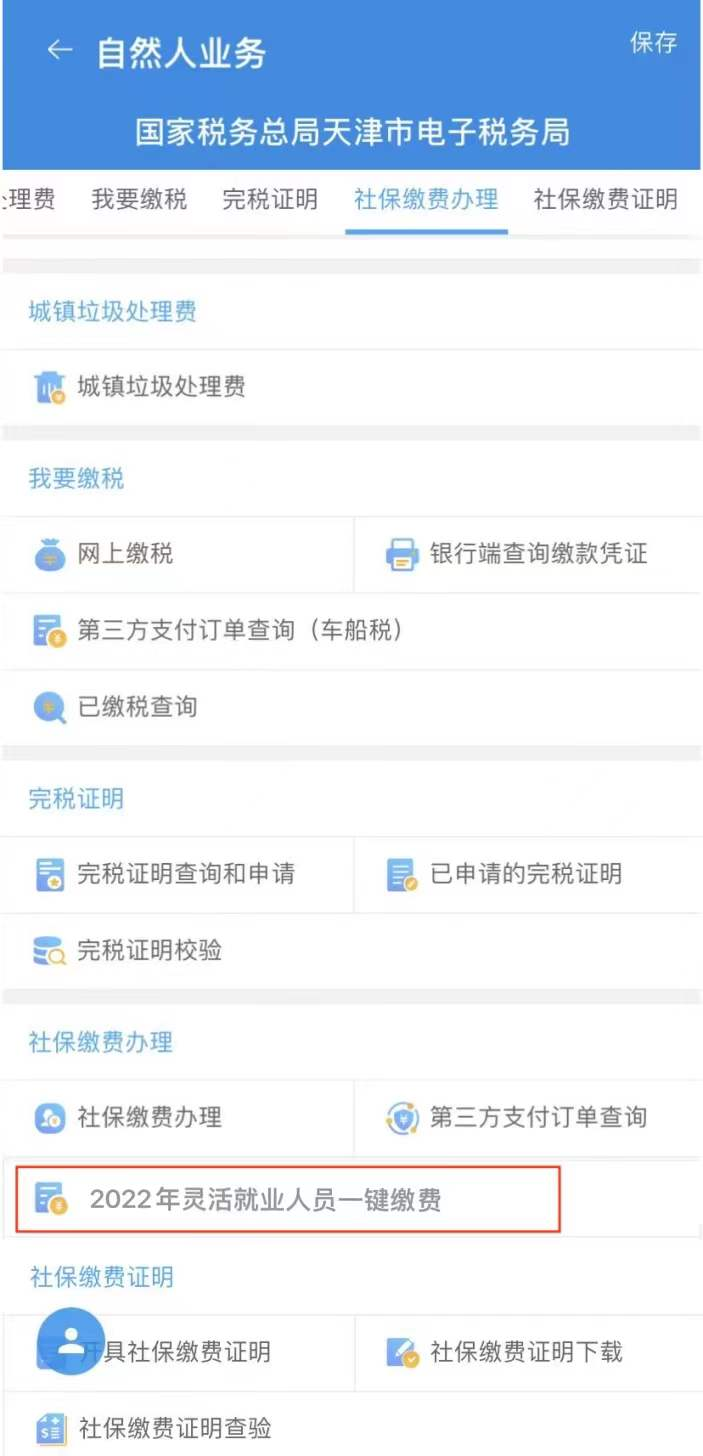Image resolution: width=703 pixels, height=1456 pixels.
Task: Tap the floating blue user avatar button
Action: tap(71, 1342)
